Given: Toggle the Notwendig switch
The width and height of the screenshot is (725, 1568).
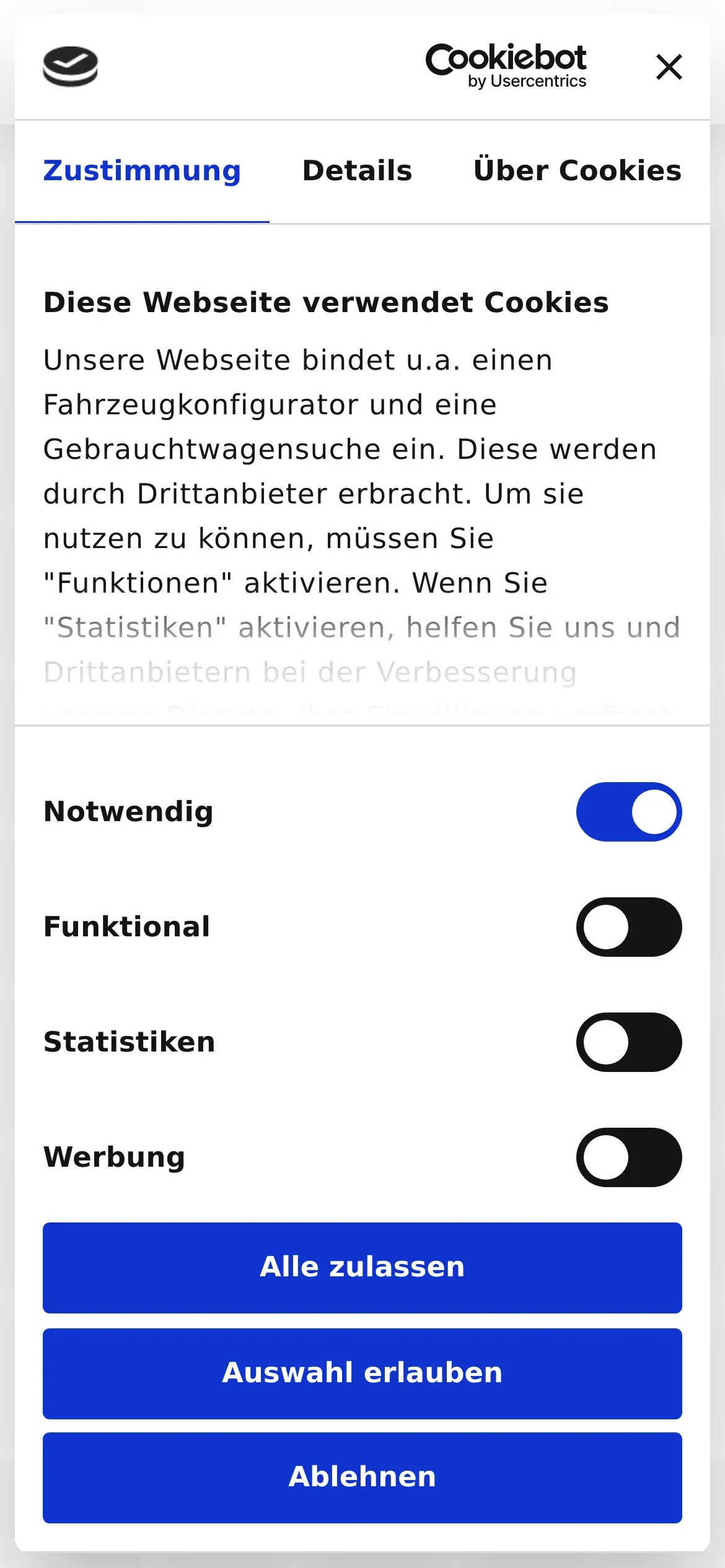Looking at the screenshot, I should pyautogui.click(x=629, y=812).
